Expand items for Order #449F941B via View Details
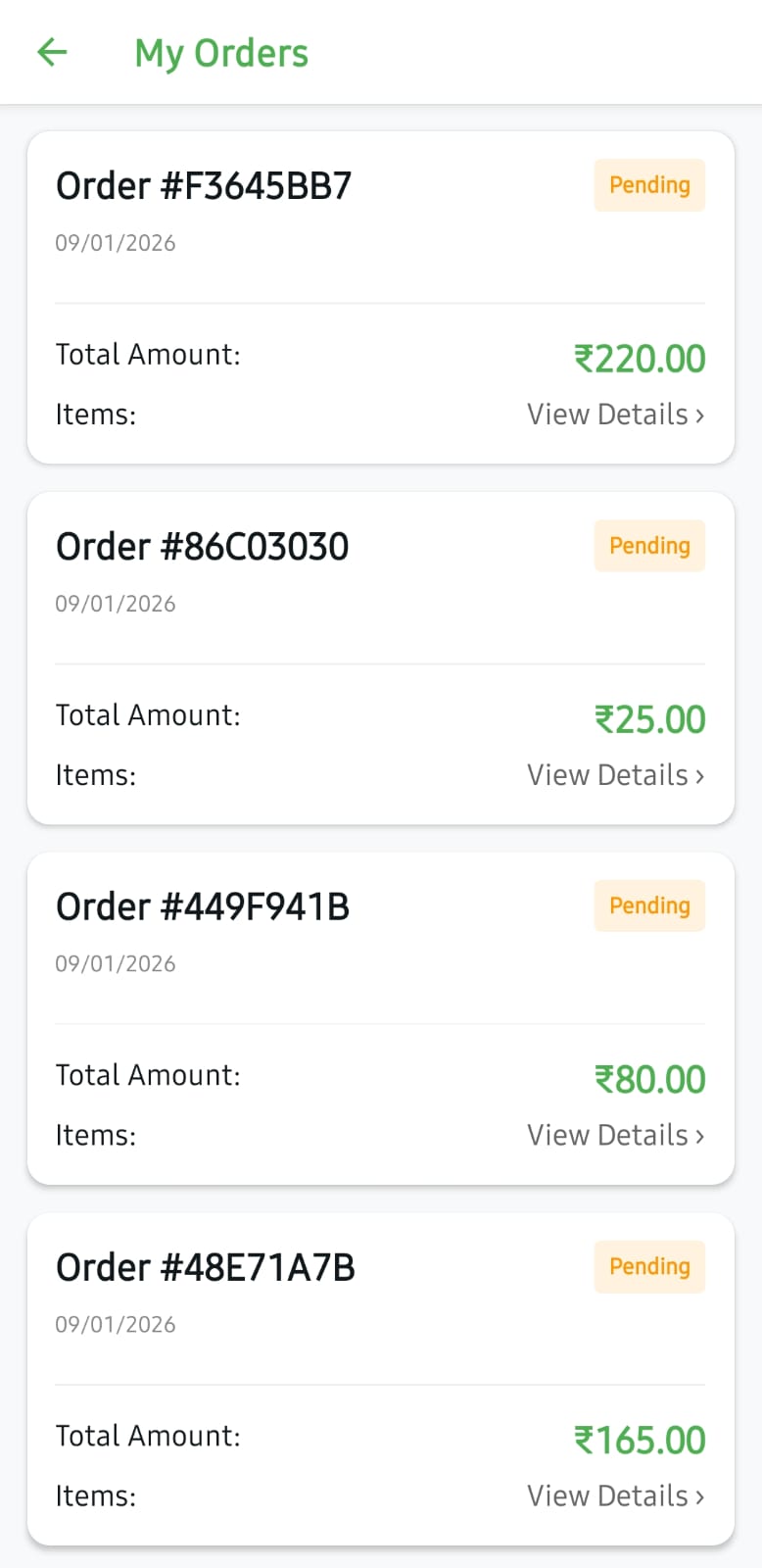The height and width of the screenshot is (1568, 762). tap(604, 1134)
